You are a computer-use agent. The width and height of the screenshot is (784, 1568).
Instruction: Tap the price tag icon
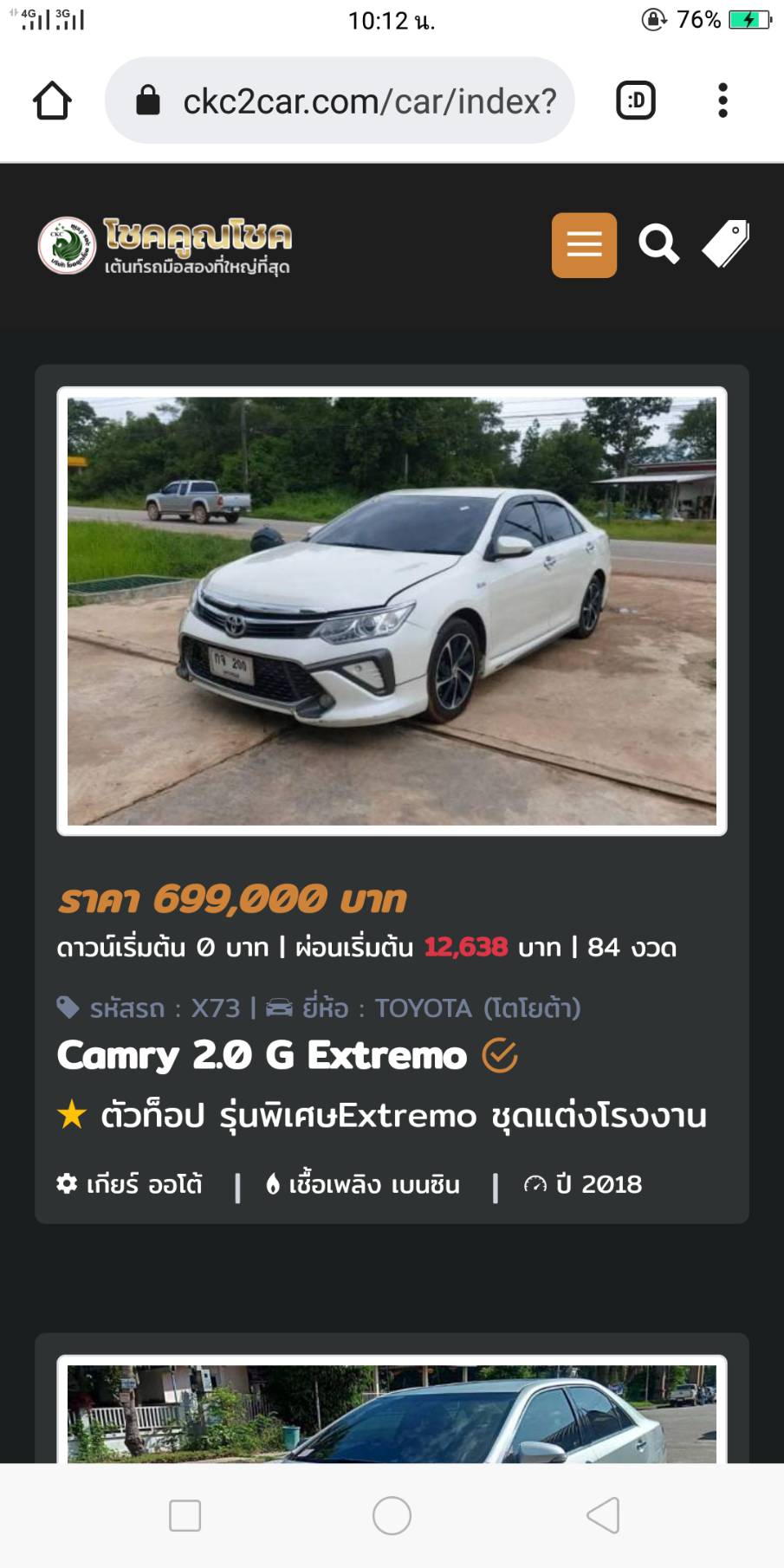(x=726, y=243)
